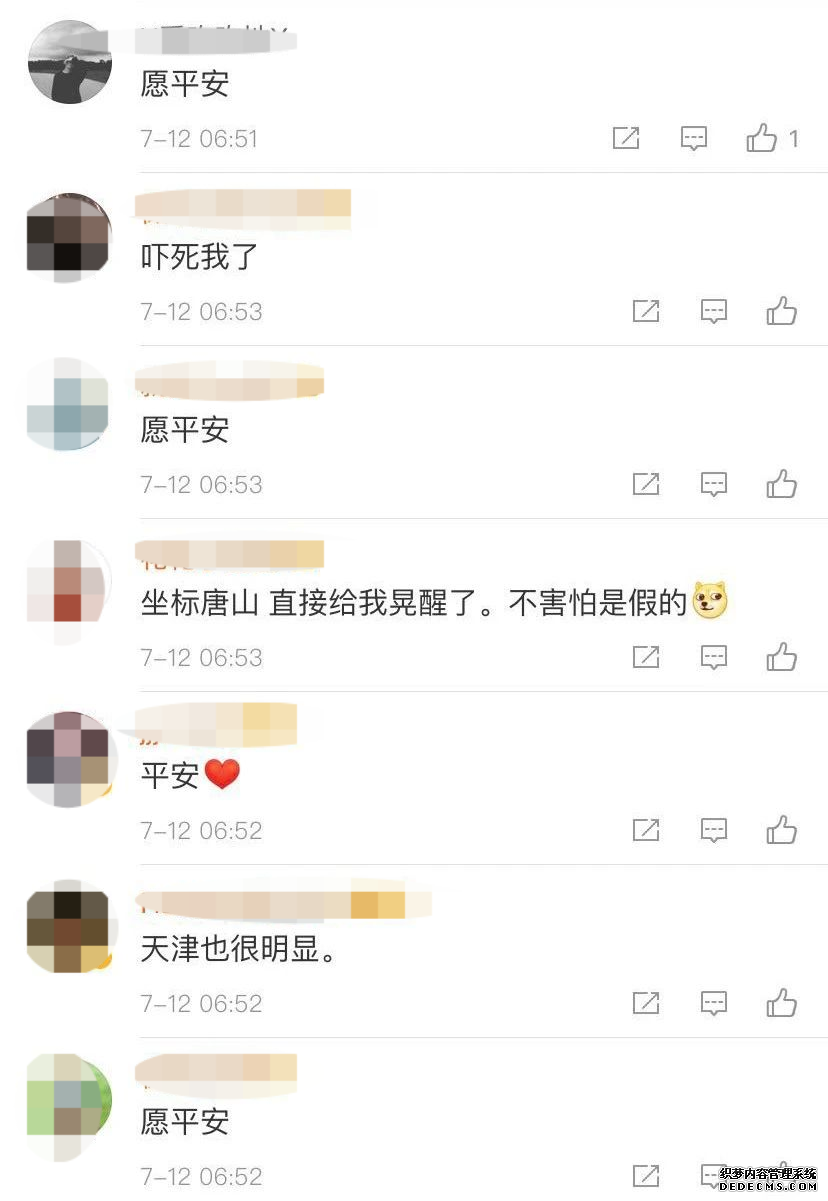Select the timestamp "7-12 06:52" under "平安❤"
Image resolution: width=828 pixels, height=1201 pixels.
pos(201,830)
